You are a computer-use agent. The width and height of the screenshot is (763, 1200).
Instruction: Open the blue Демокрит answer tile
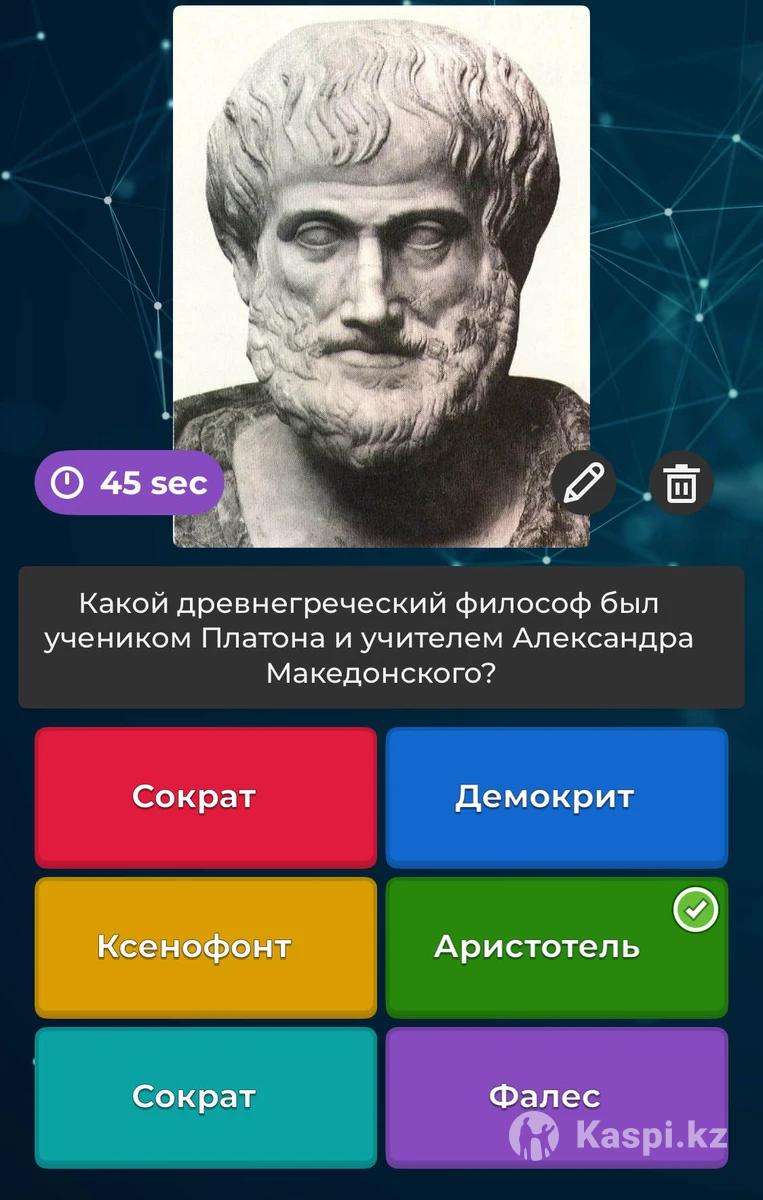tap(556, 797)
